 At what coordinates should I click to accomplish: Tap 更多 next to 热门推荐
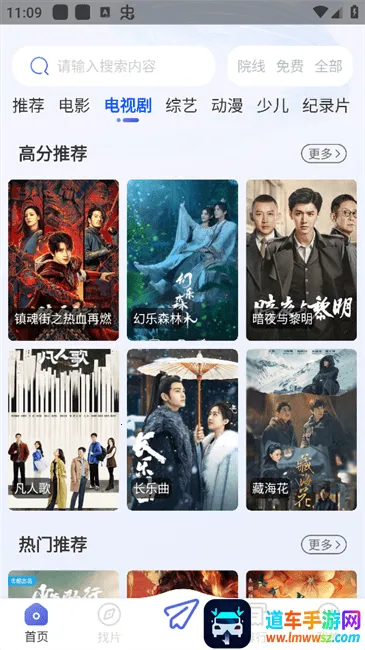[x=324, y=545]
